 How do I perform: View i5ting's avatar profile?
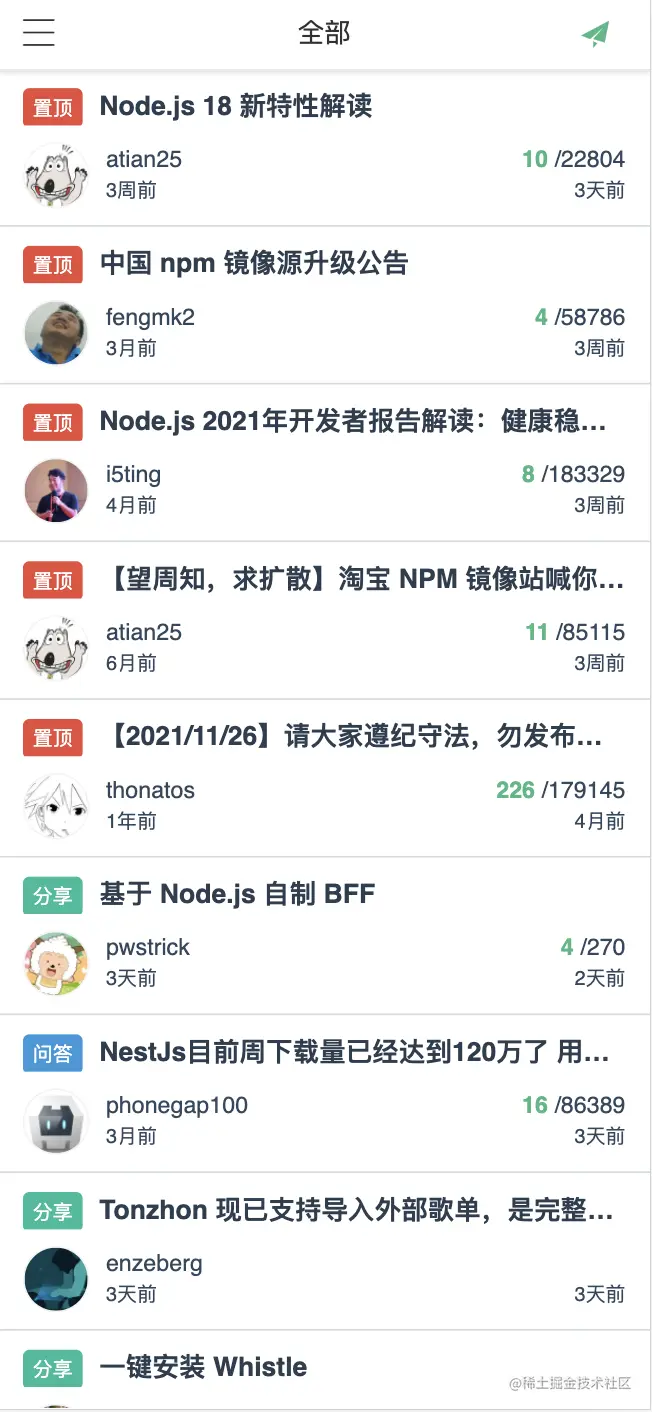(x=56, y=490)
